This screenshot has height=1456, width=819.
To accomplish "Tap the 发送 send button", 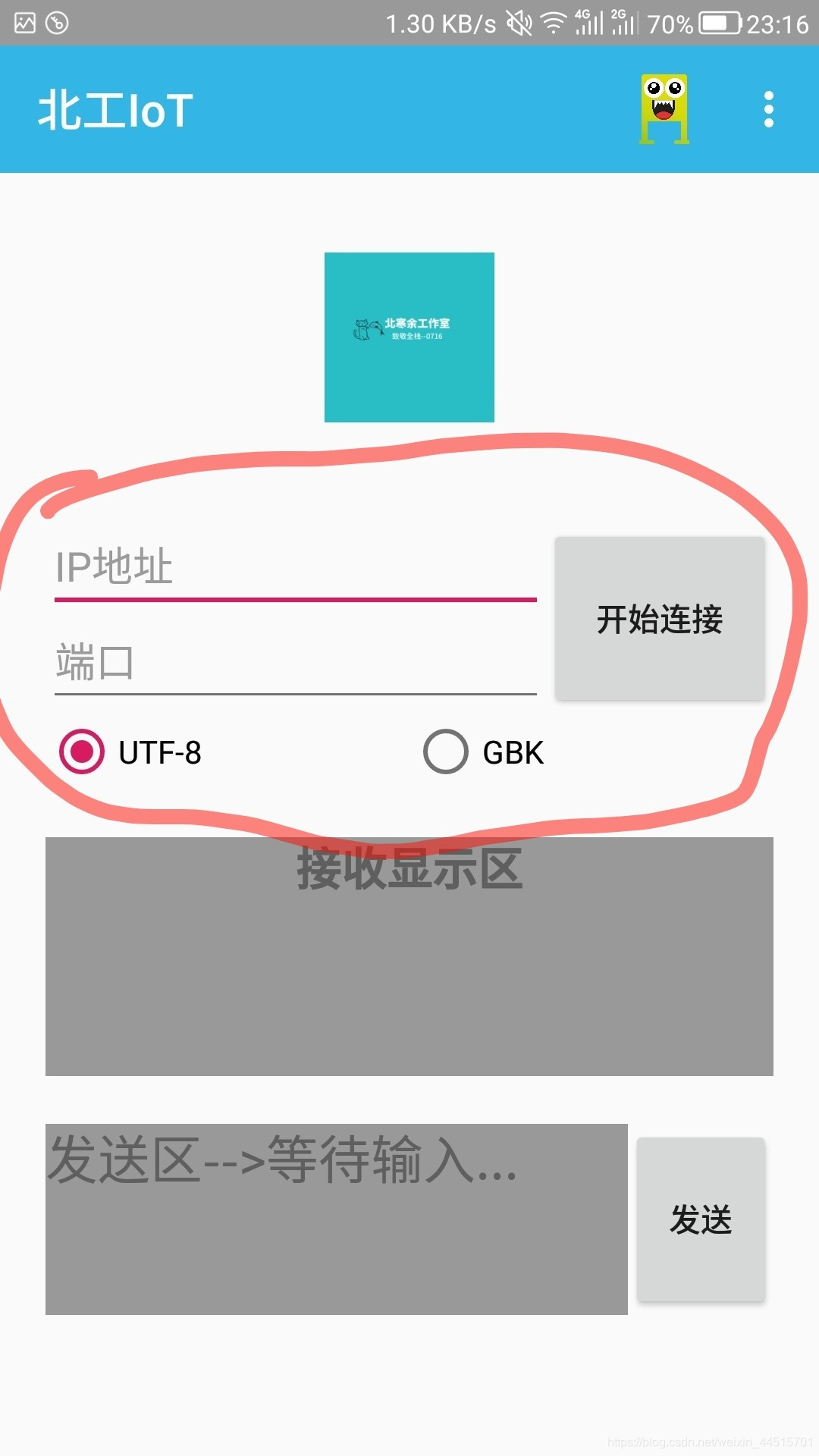I will coord(701,1219).
